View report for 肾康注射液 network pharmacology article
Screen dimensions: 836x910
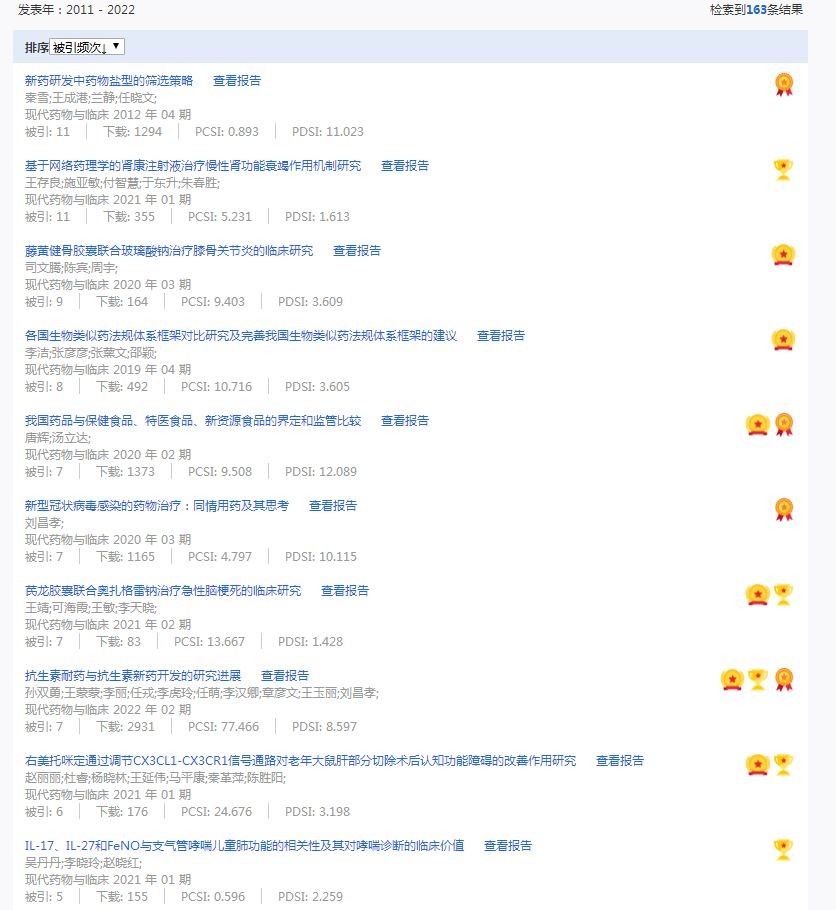[405, 166]
